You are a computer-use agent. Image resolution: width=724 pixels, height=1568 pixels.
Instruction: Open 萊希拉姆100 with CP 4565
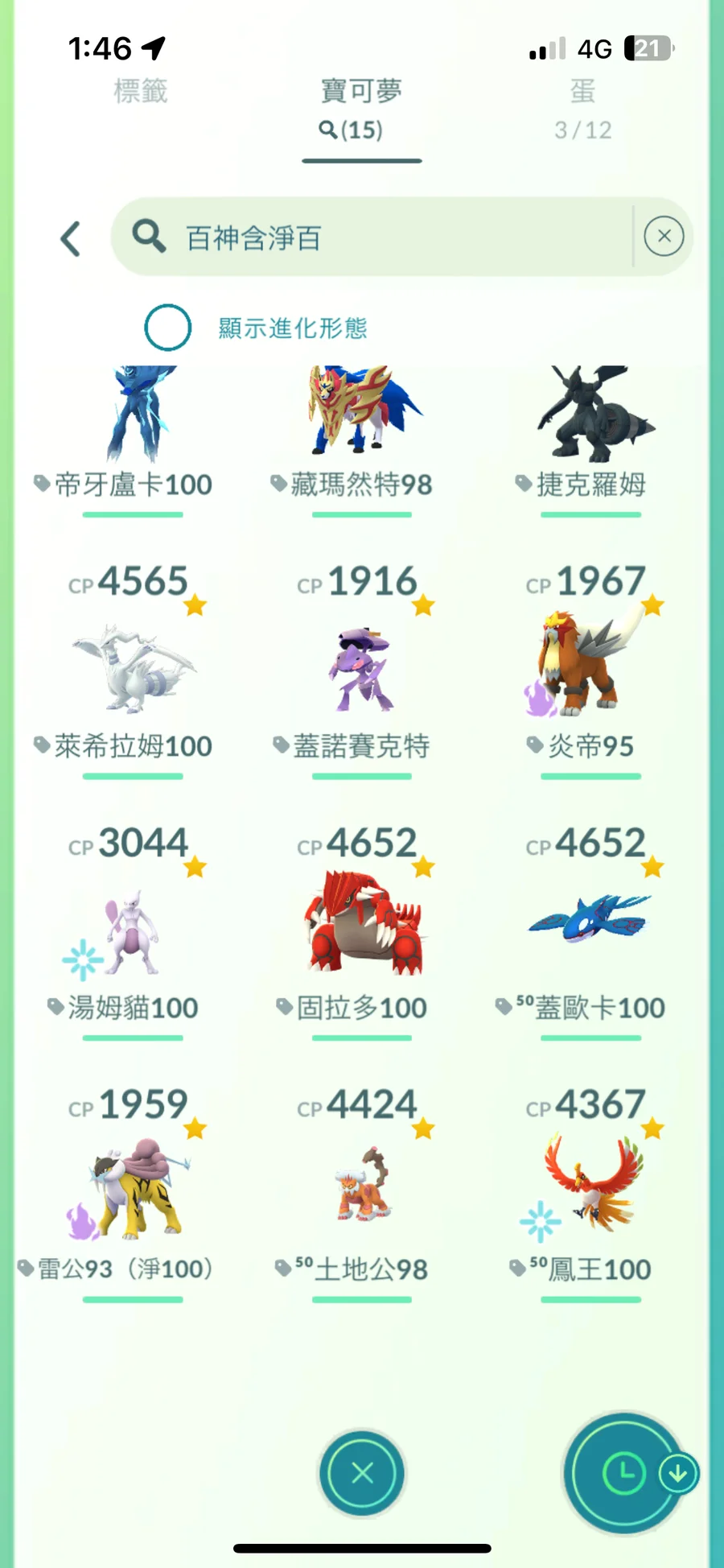(133, 668)
